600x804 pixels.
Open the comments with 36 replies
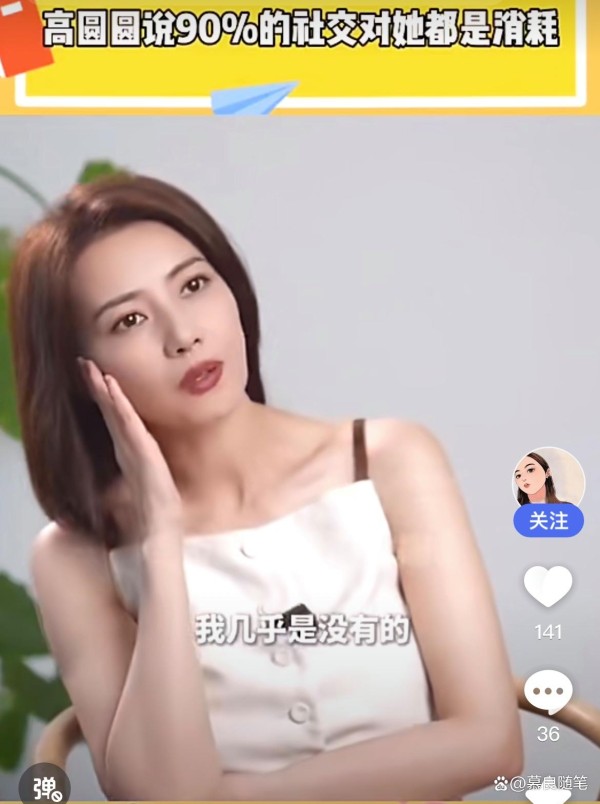548,692
